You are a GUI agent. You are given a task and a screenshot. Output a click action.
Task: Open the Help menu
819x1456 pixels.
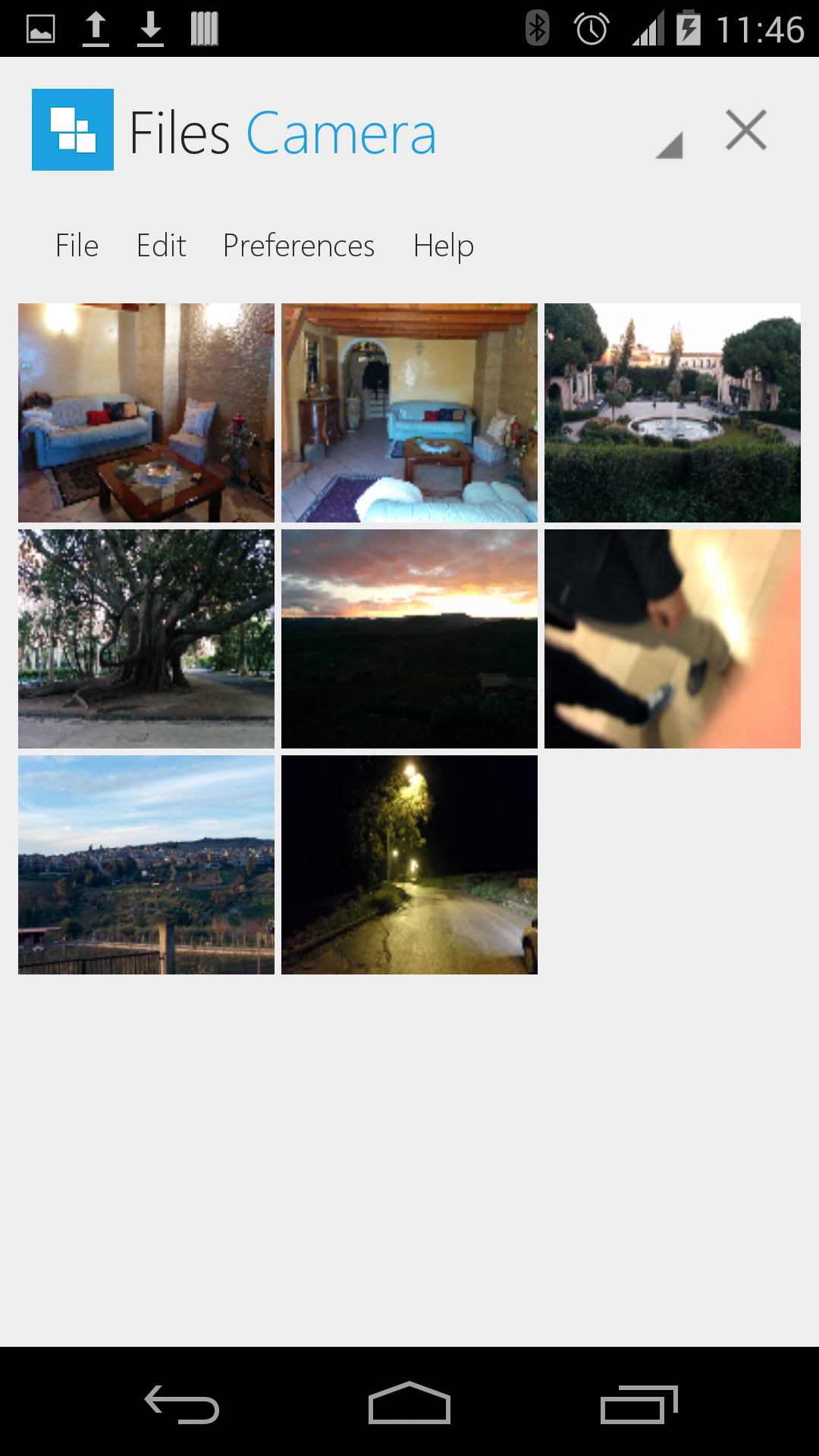(x=444, y=246)
